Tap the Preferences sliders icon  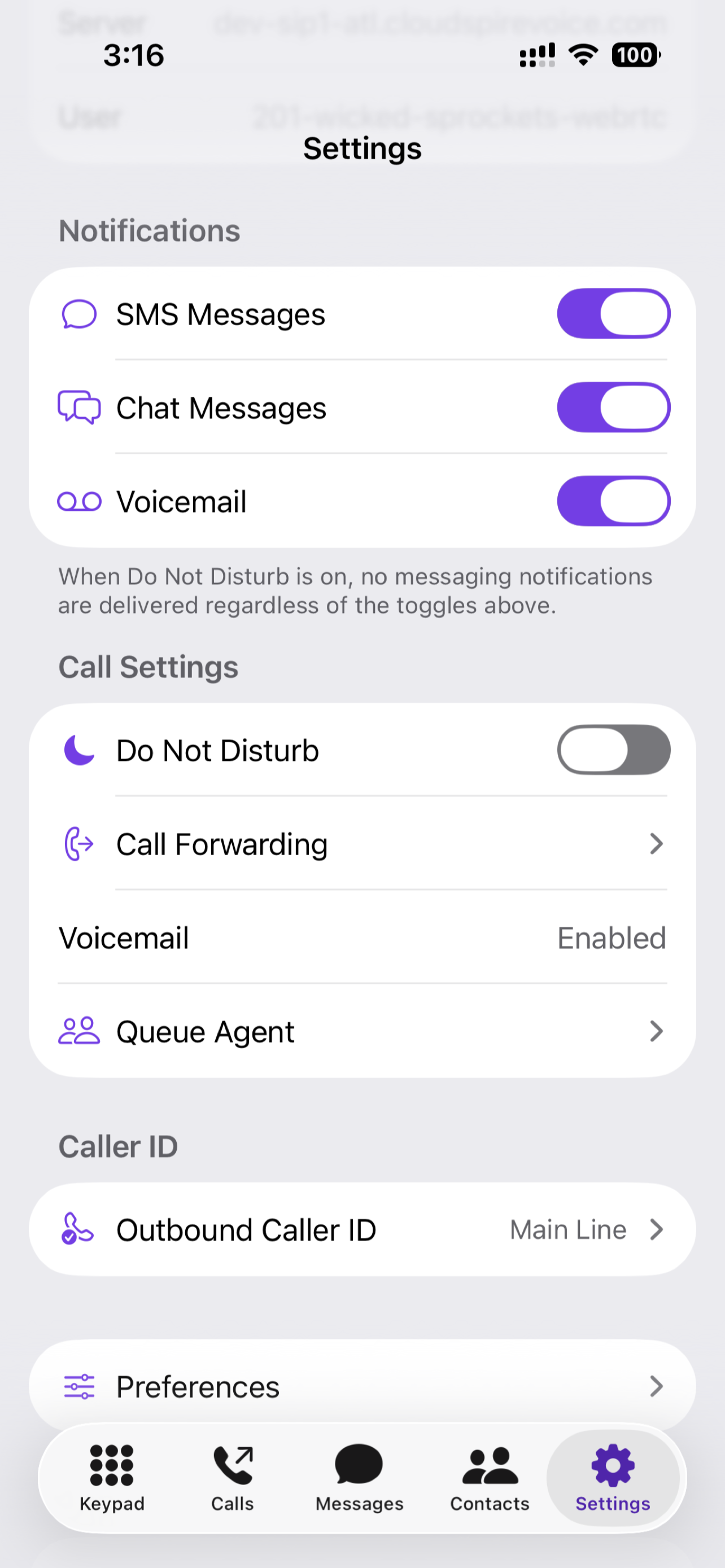point(79,1387)
